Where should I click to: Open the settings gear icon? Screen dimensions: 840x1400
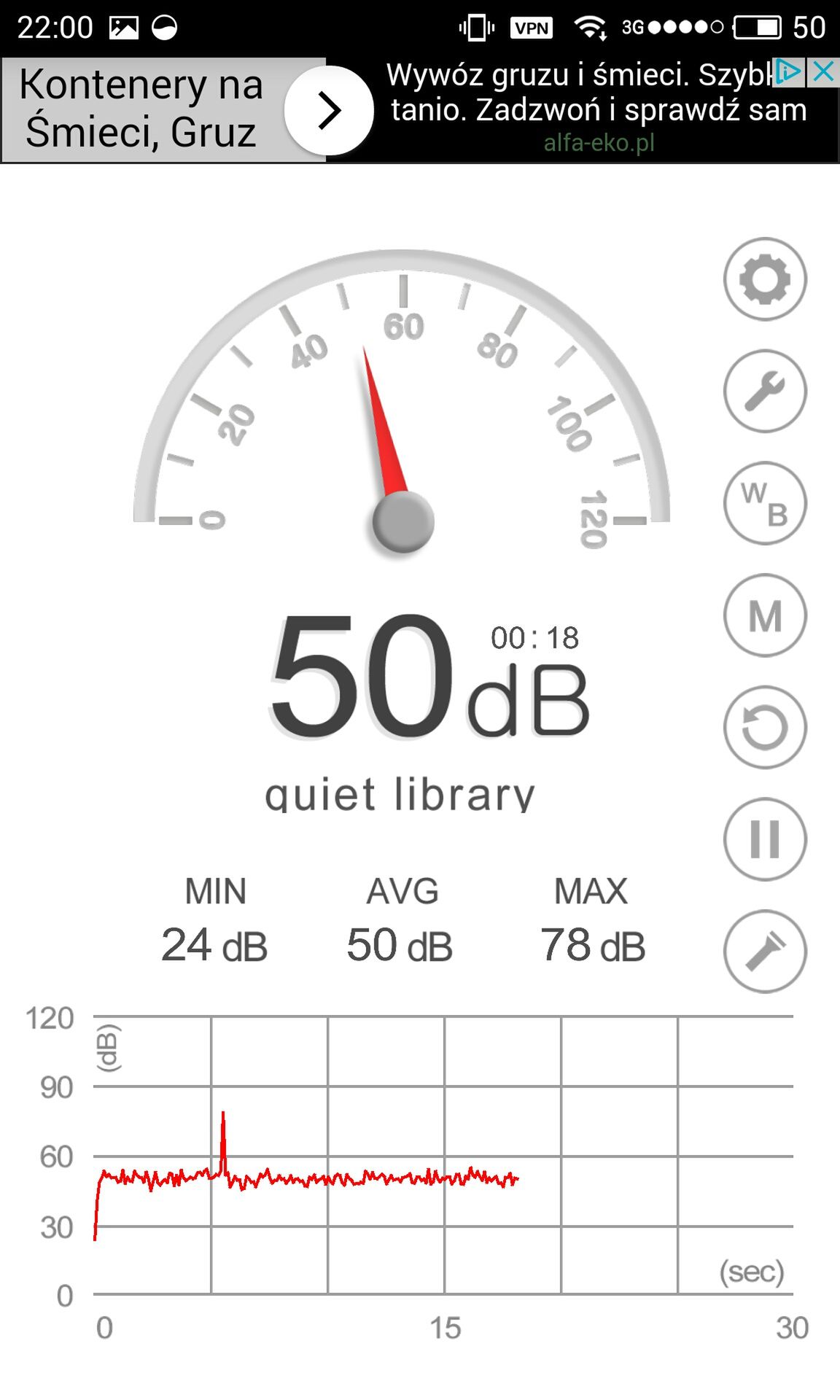pyautogui.click(x=765, y=279)
